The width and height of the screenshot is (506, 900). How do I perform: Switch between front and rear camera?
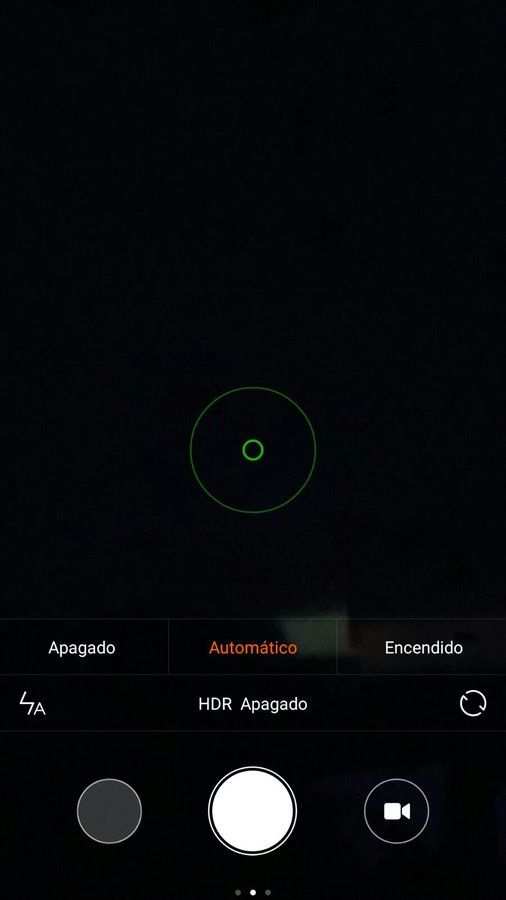tap(473, 703)
